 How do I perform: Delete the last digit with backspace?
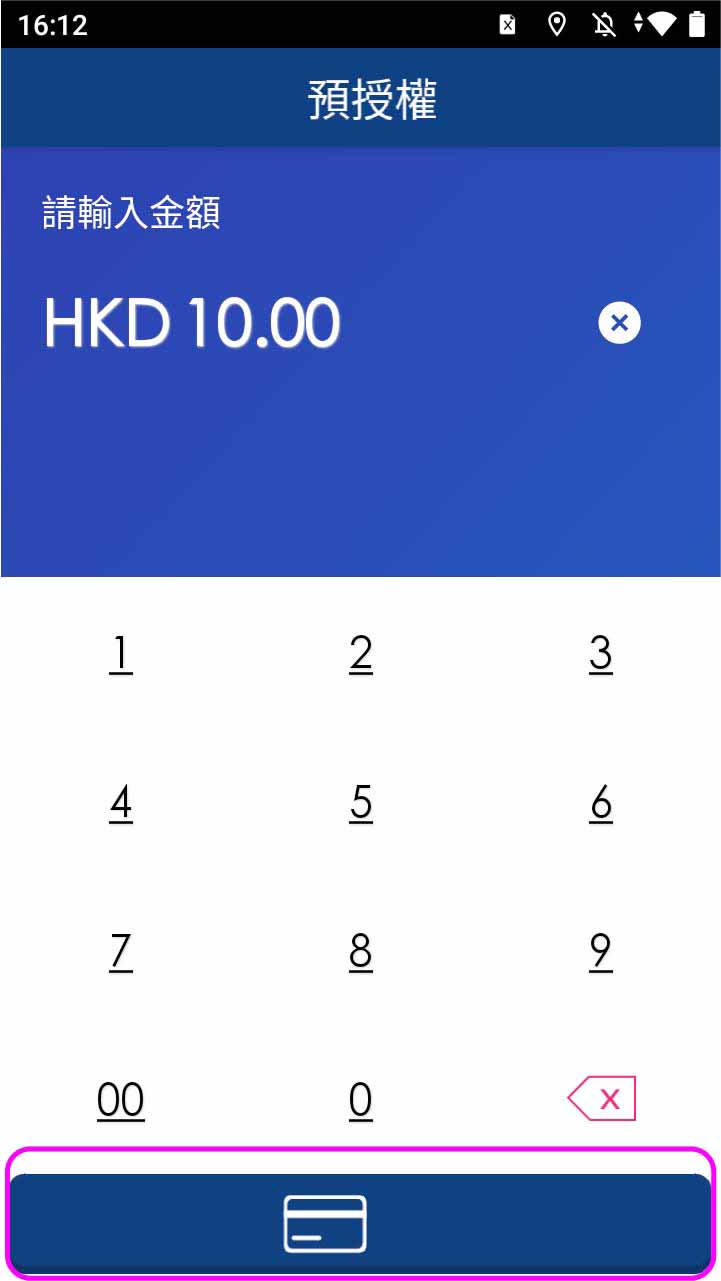601,1099
